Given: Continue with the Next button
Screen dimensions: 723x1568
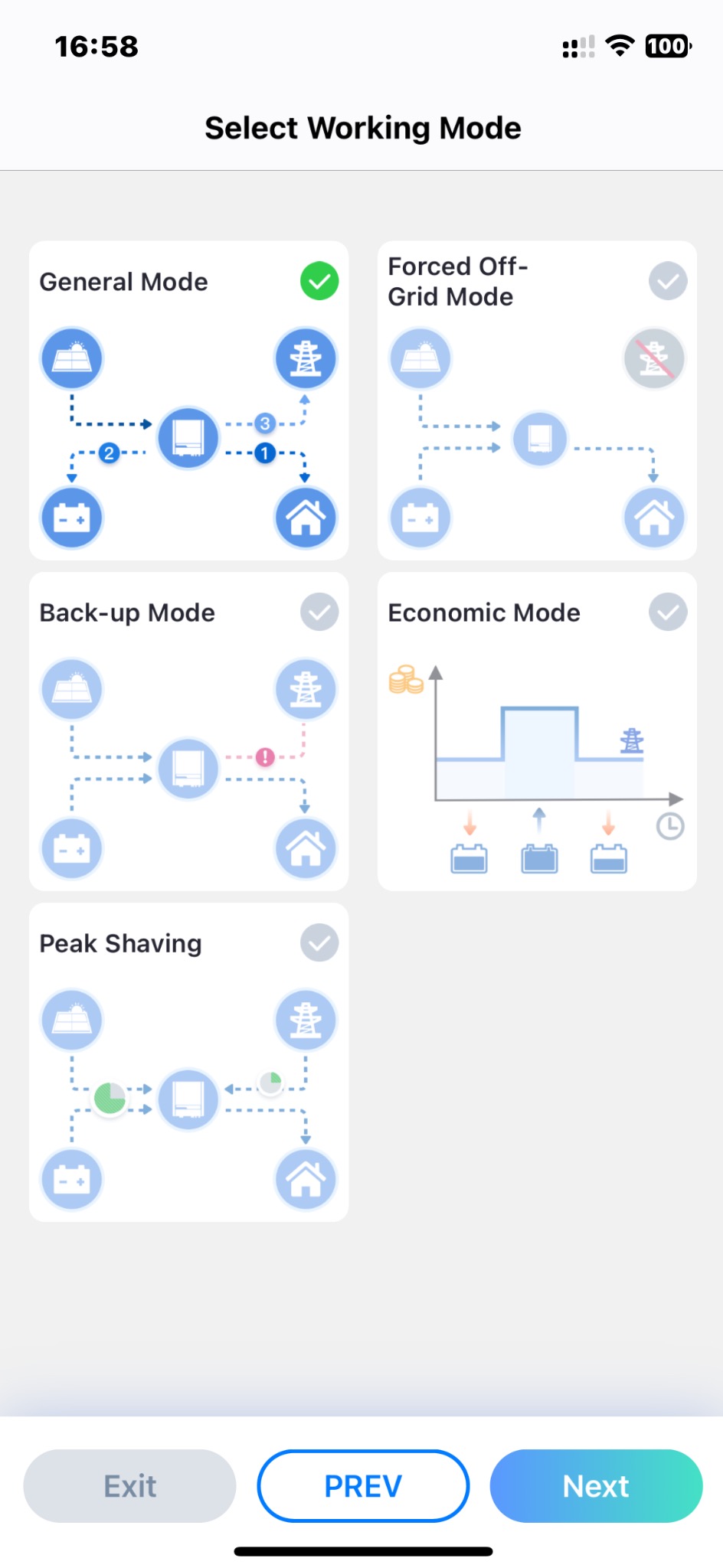Looking at the screenshot, I should point(596,1486).
